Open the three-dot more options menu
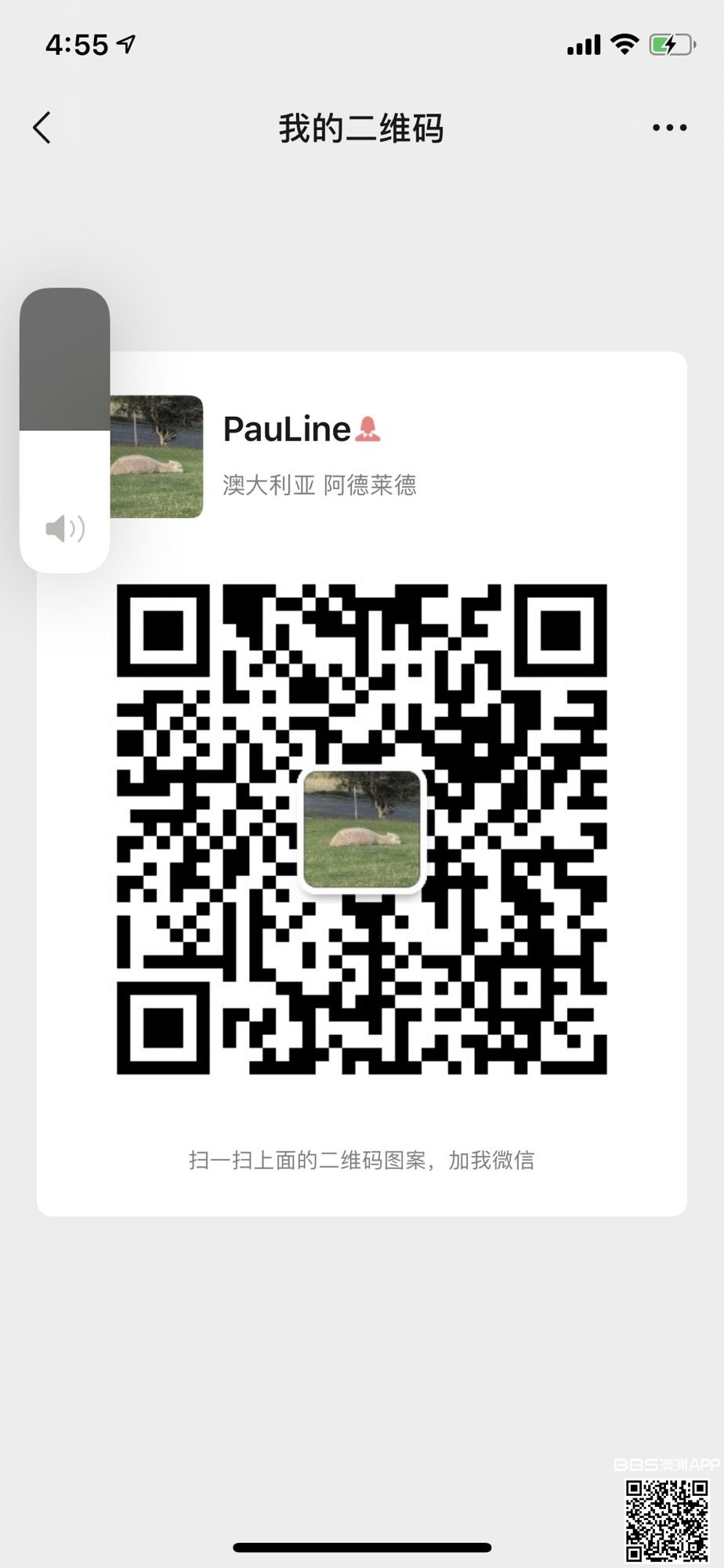Image resolution: width=724 pixels, height=1568 pixels. (x=669, y=128)
